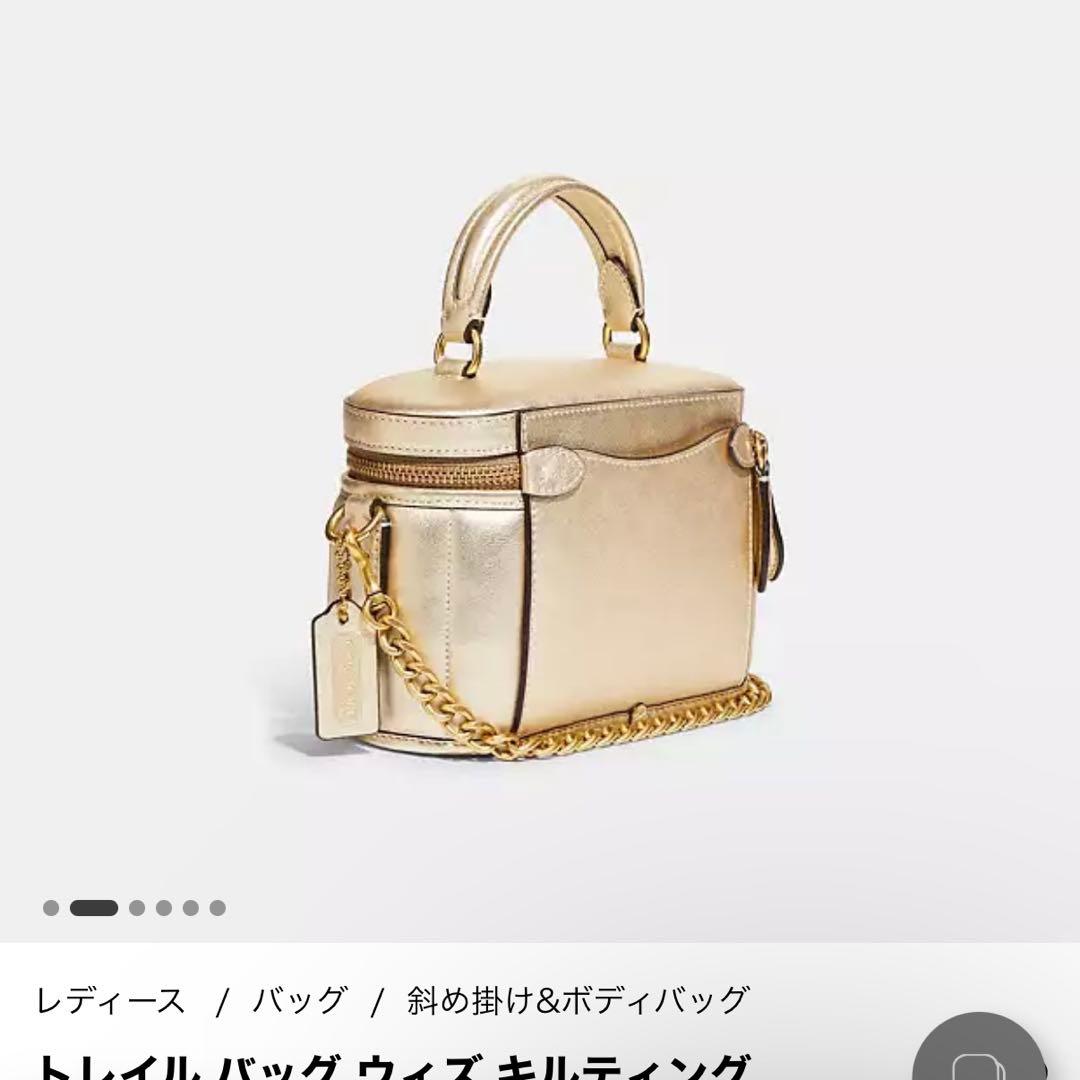1080x1080 pixels.
Task: Open the レディース breadcrumb link
Action: [110, 999]
